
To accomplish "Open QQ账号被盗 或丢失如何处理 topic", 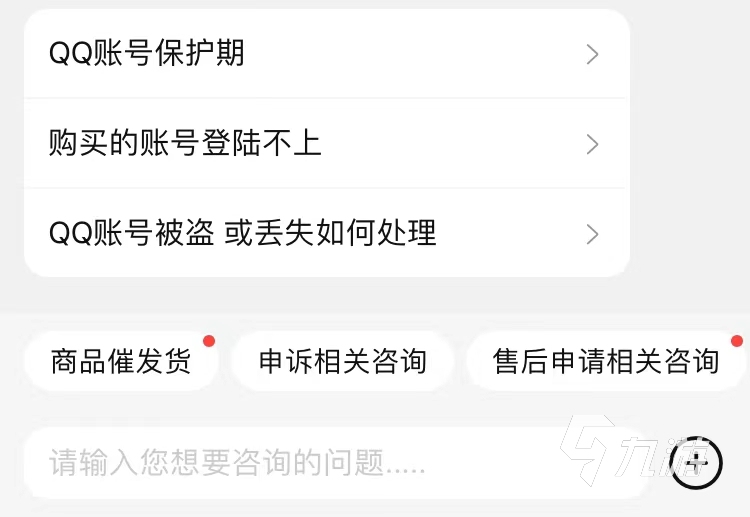I will [x=326, y=234].
